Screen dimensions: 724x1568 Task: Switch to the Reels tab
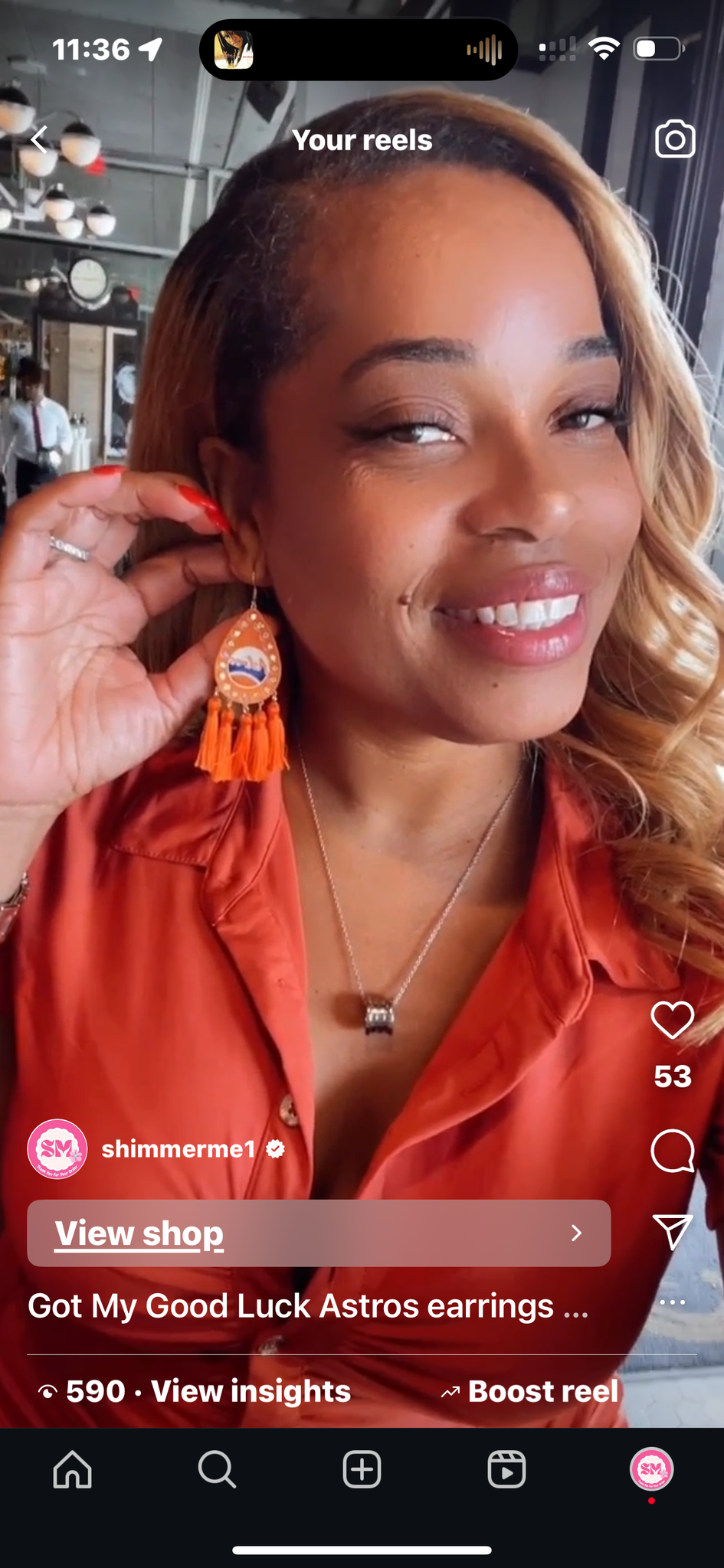506,1469
